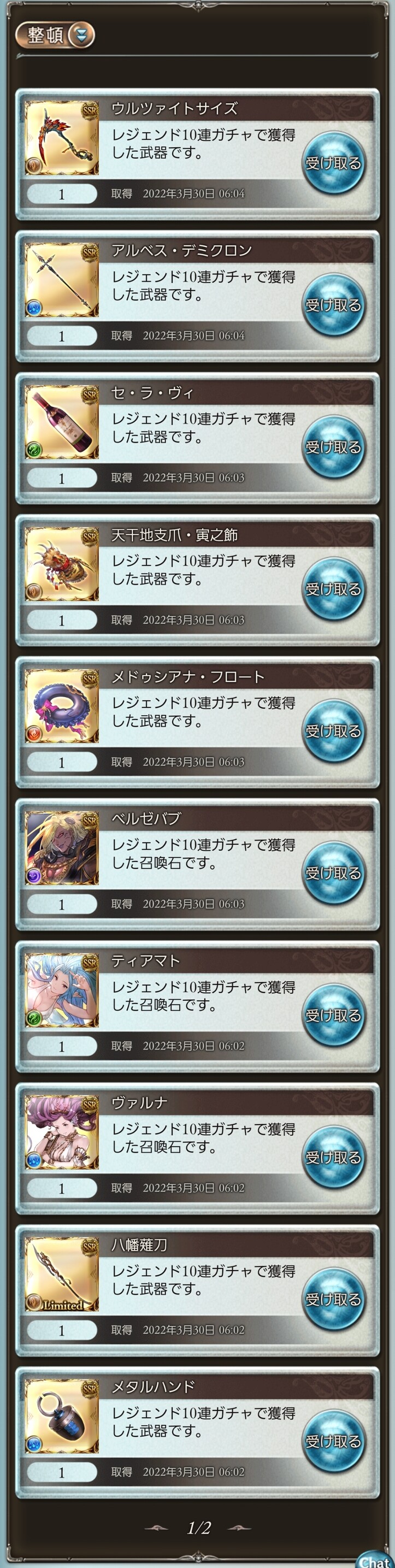Claim ウルツァイトサイズ with 受け取る

(333, 163)
